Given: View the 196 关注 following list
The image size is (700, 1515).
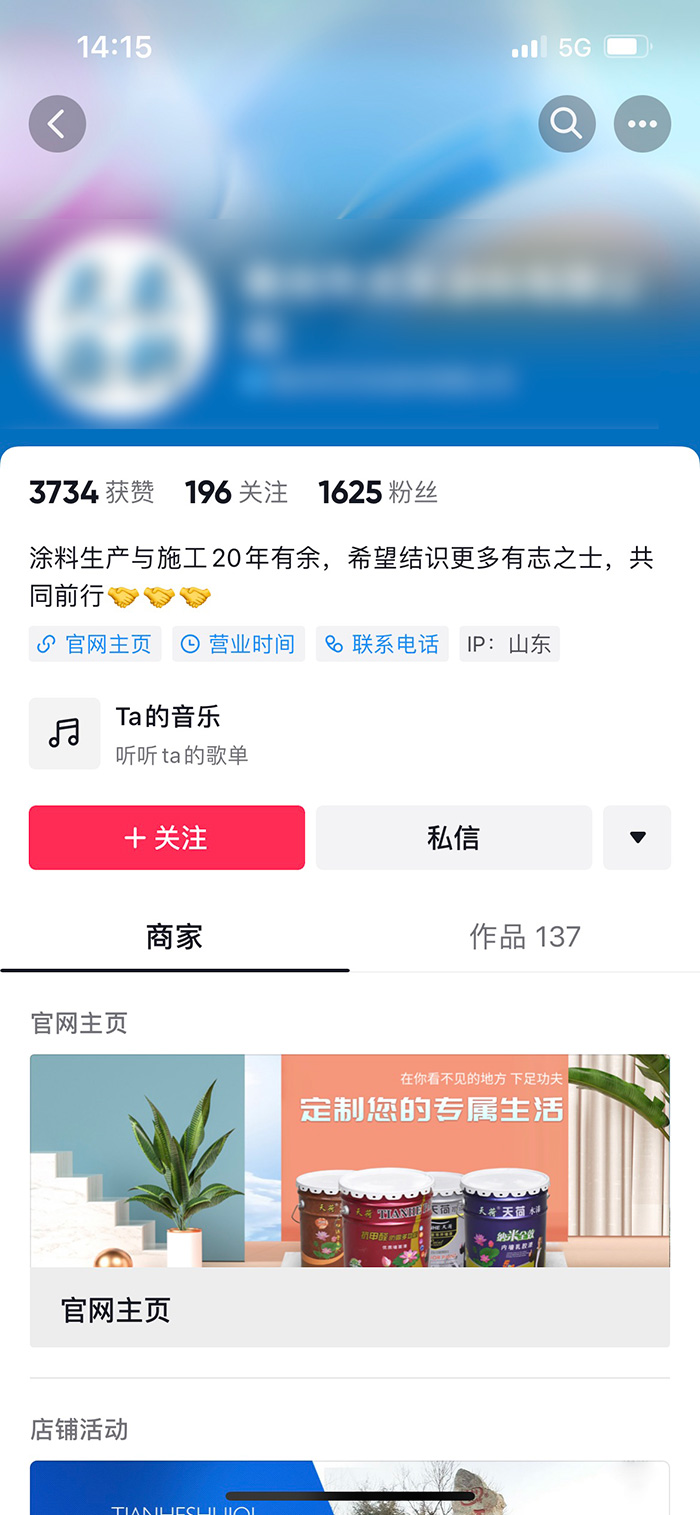Looking at the screenshot, I should 236,492.
